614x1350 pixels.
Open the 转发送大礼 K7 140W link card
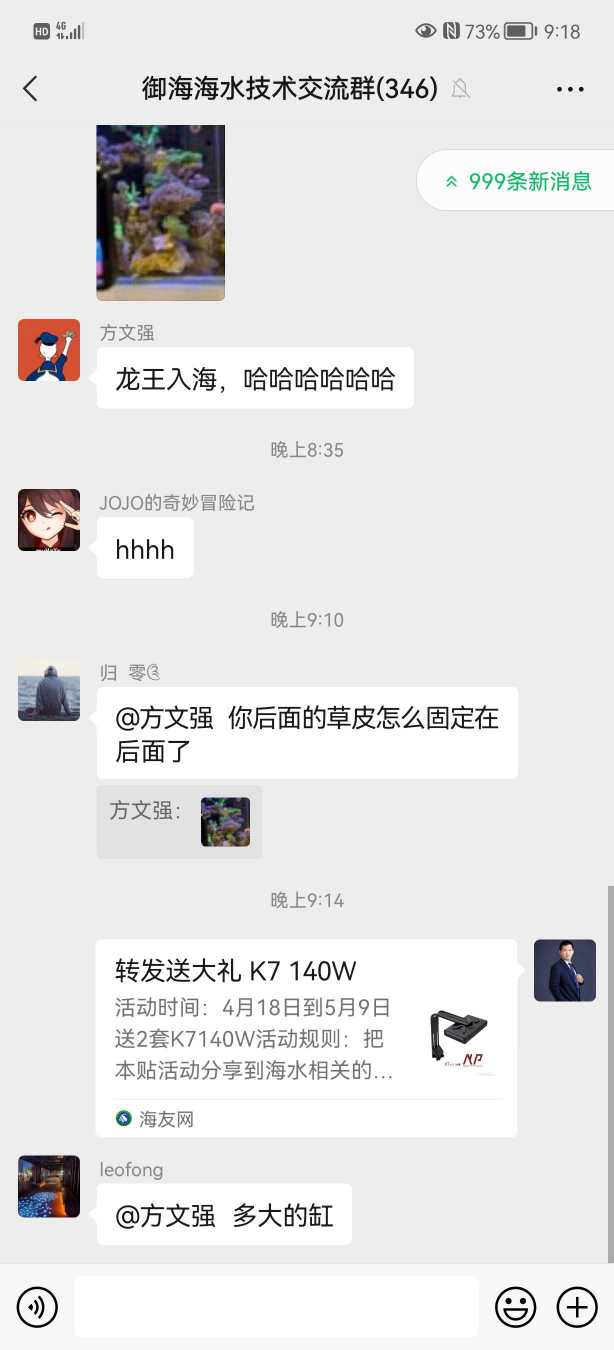[x=306, y=1037]
